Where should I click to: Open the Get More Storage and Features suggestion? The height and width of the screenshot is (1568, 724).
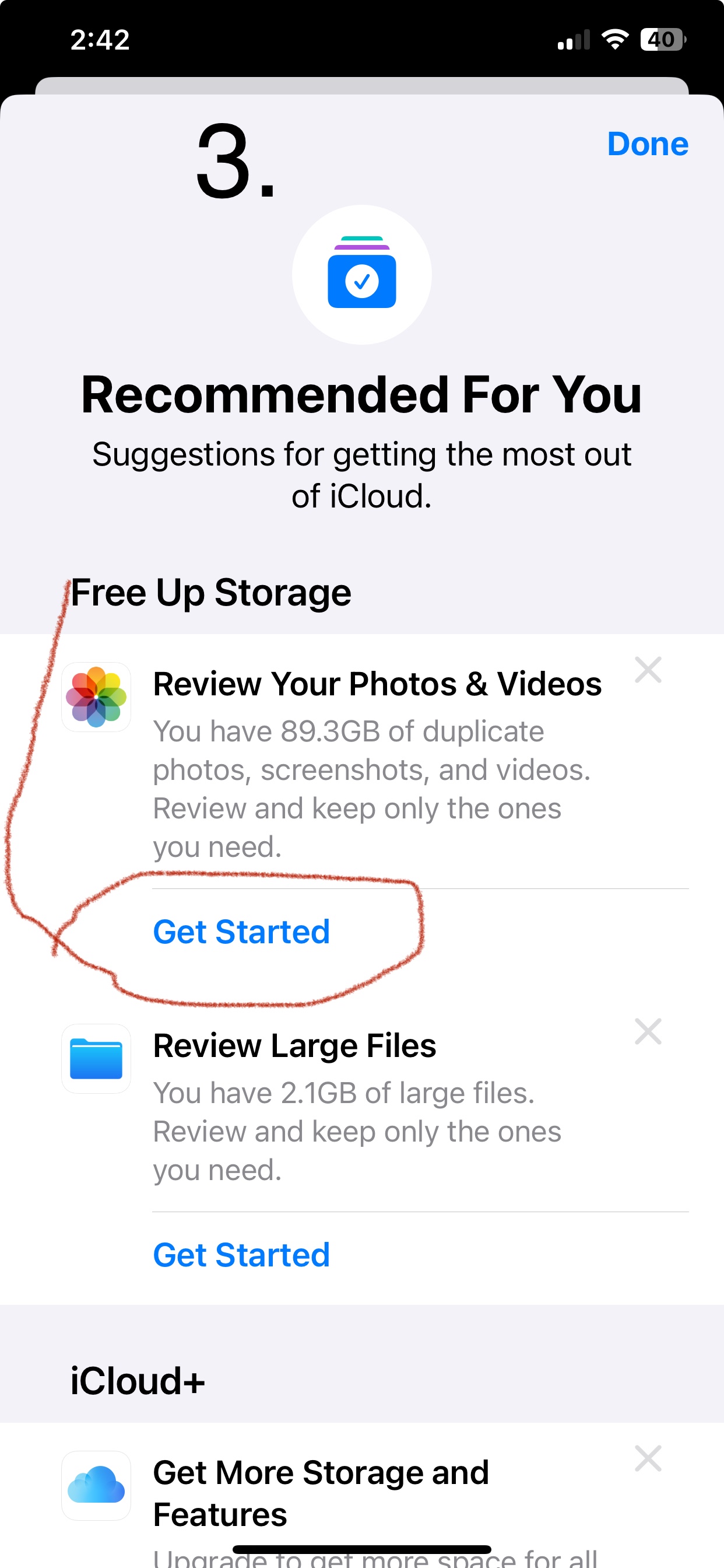pos(321,1492)
